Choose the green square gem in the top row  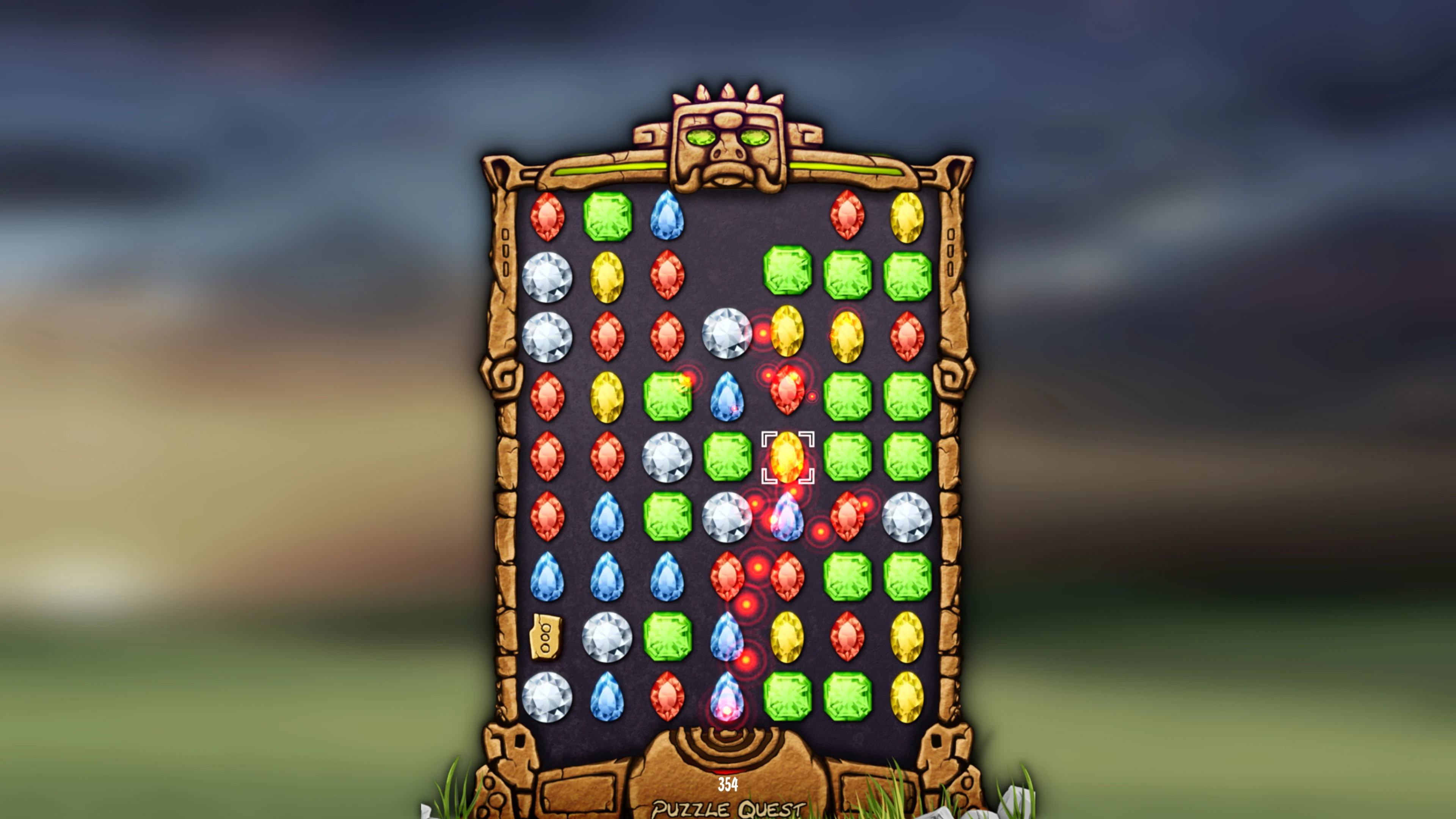coord(607,217)
